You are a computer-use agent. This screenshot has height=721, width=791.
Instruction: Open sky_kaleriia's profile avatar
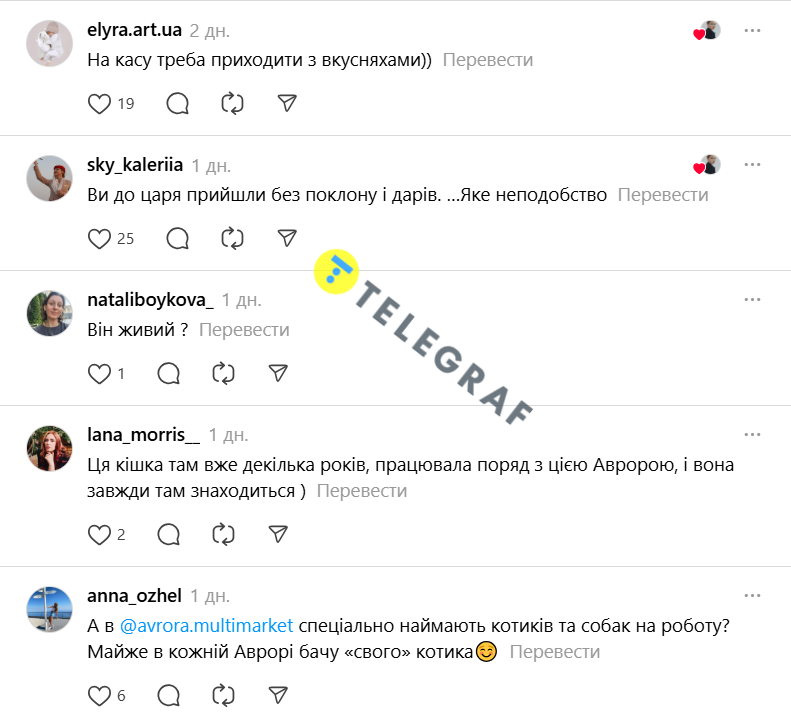click(49, 179)
